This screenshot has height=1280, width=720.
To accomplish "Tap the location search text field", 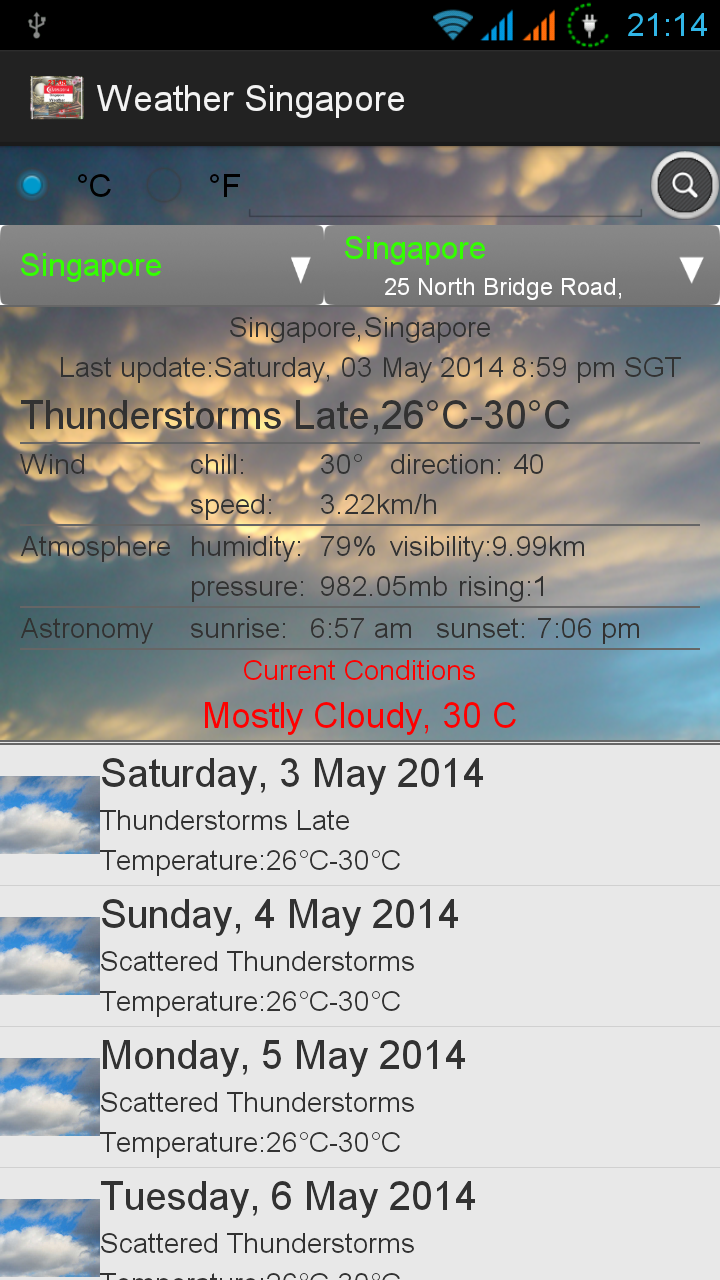I will coord(445,190).
